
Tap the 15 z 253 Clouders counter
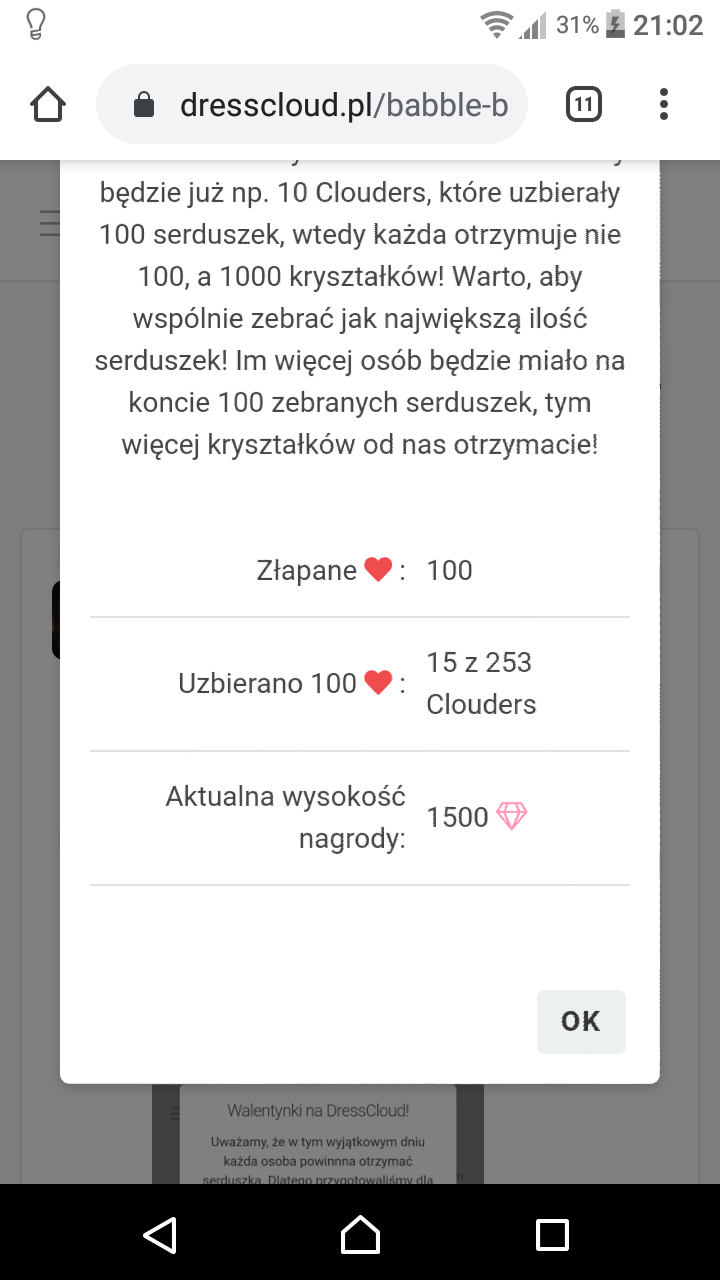click(x=481, y=682)
